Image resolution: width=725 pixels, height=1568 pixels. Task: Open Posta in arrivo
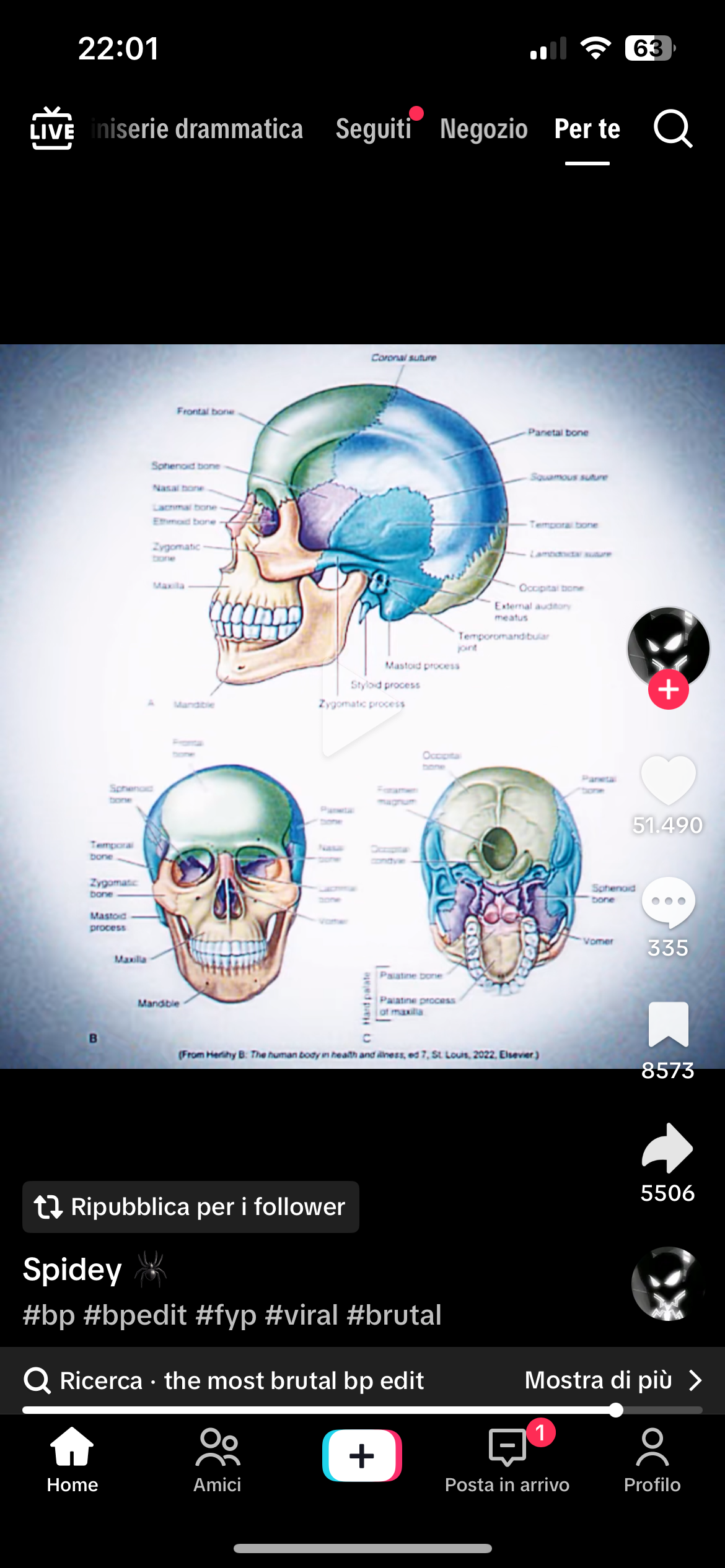(507, 1458)
